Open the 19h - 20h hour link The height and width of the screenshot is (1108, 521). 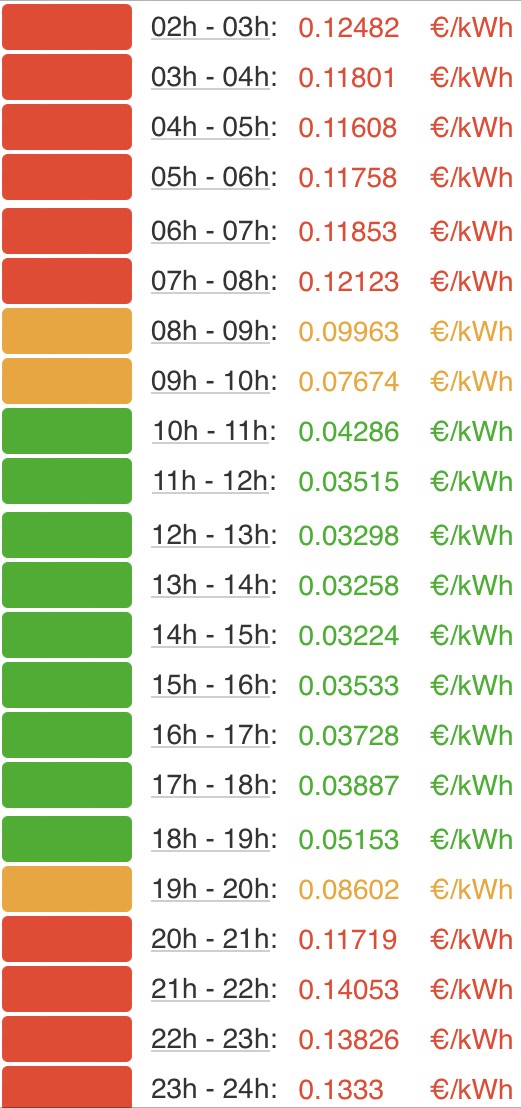click(211, 889)
